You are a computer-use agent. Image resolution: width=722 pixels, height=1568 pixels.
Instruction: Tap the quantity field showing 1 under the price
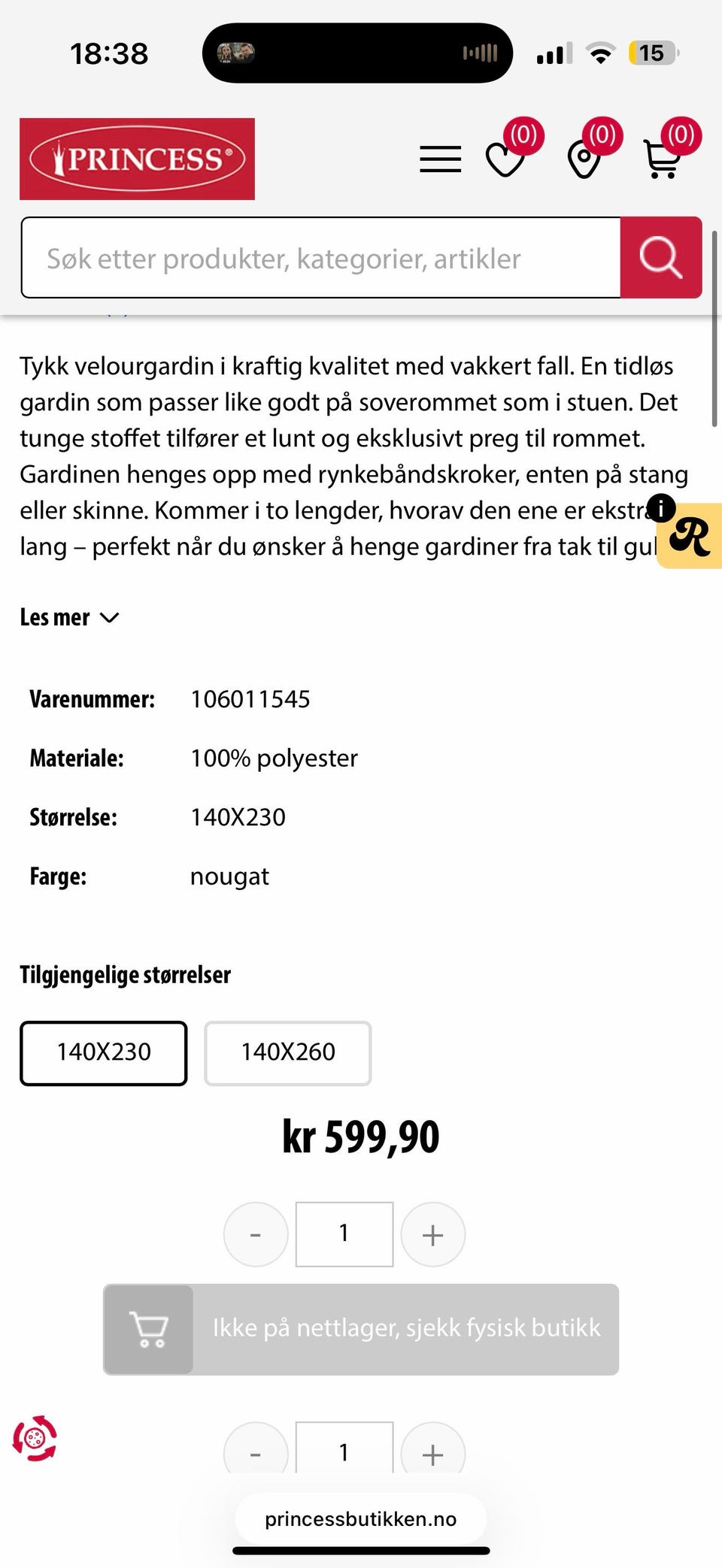344,1234
